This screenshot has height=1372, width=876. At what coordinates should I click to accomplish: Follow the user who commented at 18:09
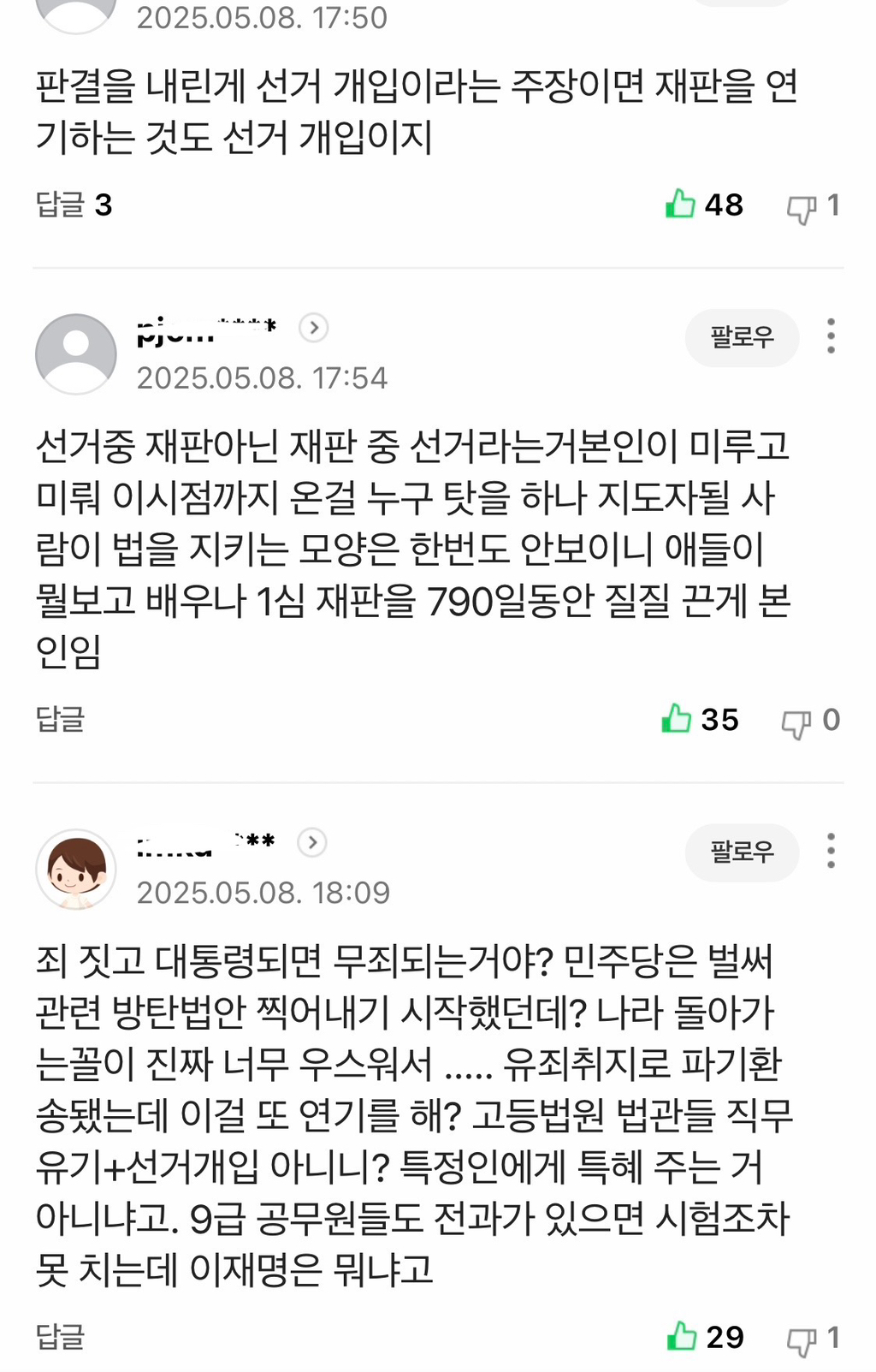[742, 852]
